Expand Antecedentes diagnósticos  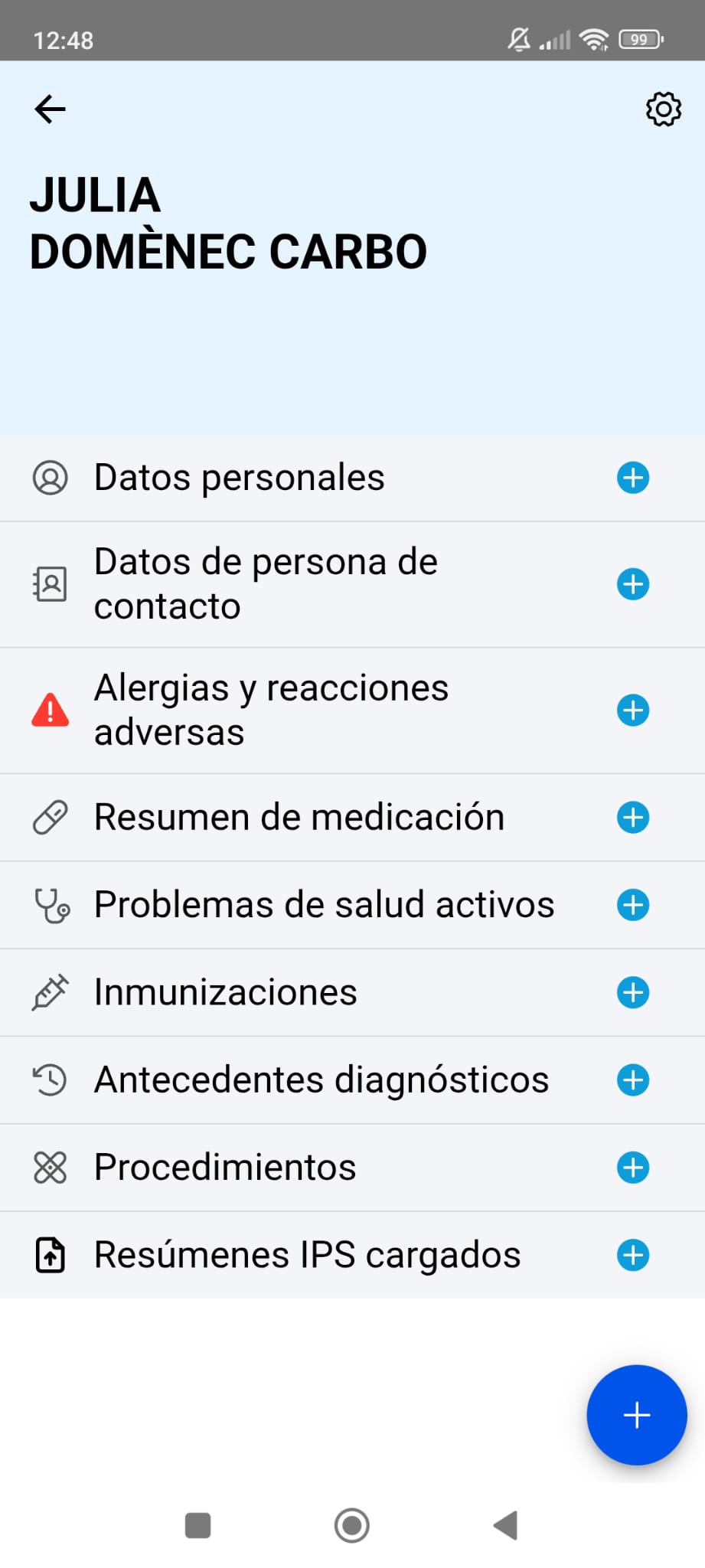pyautogui.click(x=633, y=1080)
